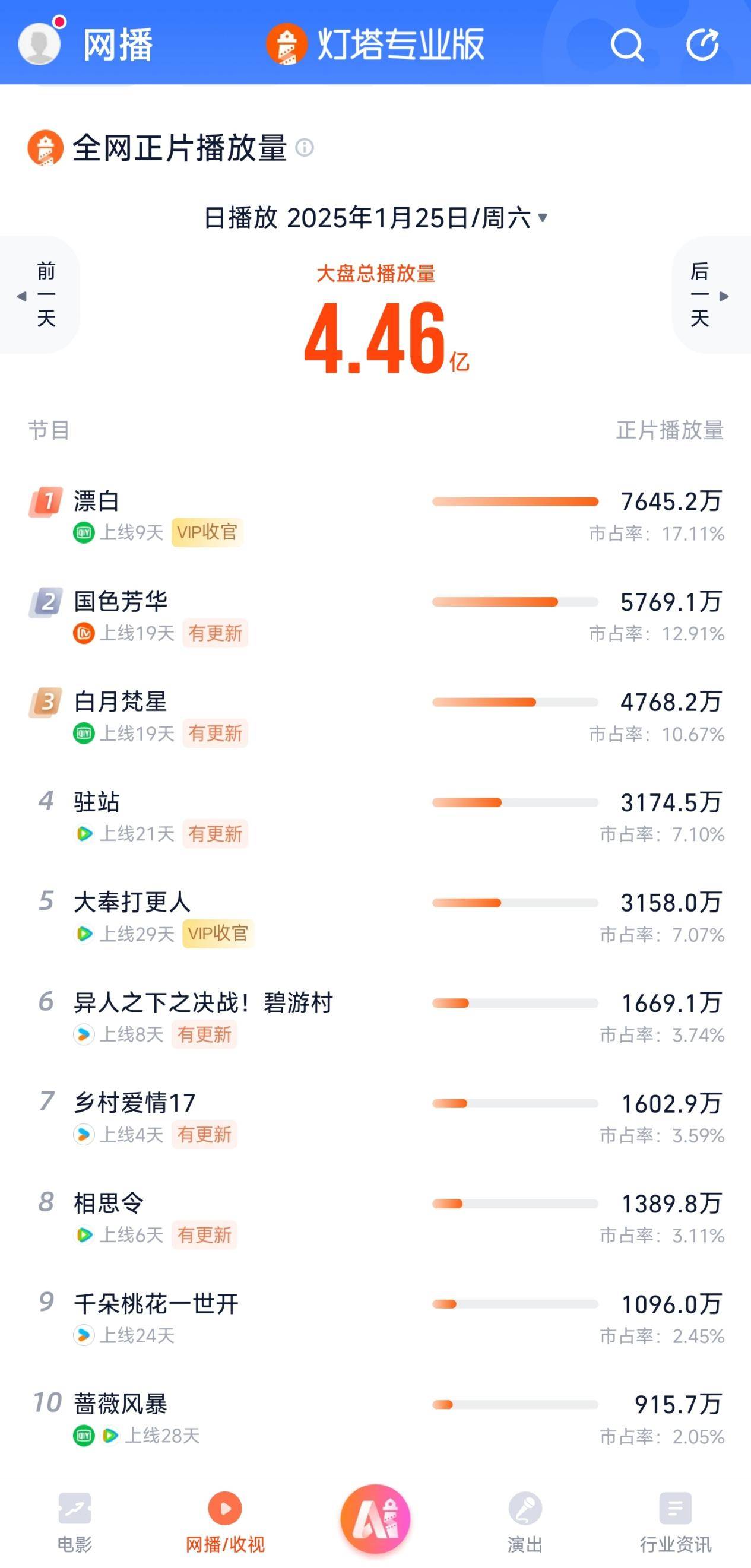
Task: Show info about 全网正片播放量
Action: pos(305,148)
